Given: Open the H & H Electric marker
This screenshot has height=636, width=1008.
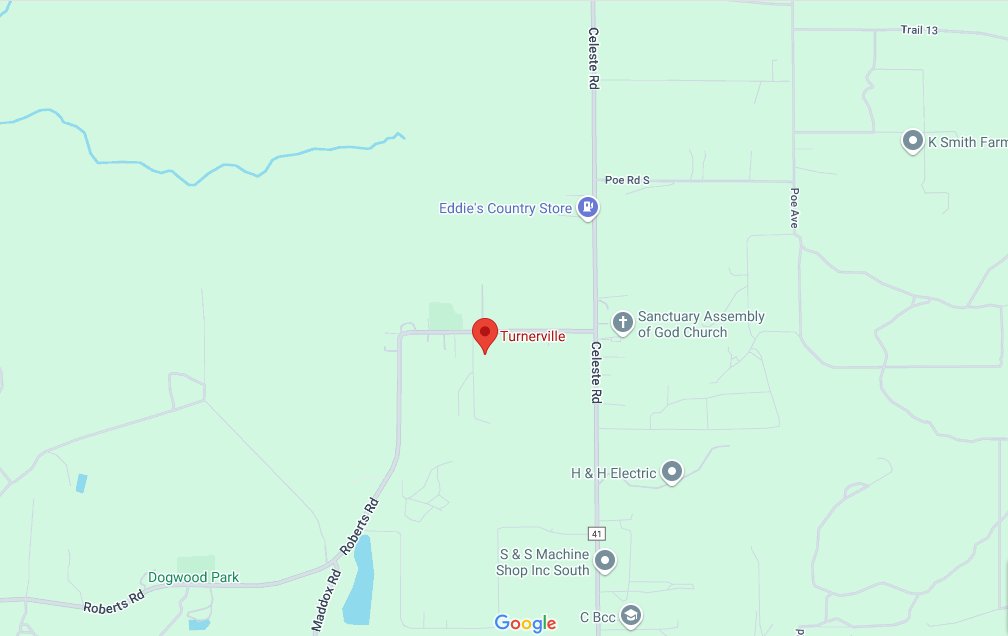Looking at the screenshot, I should click(x=672, y=472).
